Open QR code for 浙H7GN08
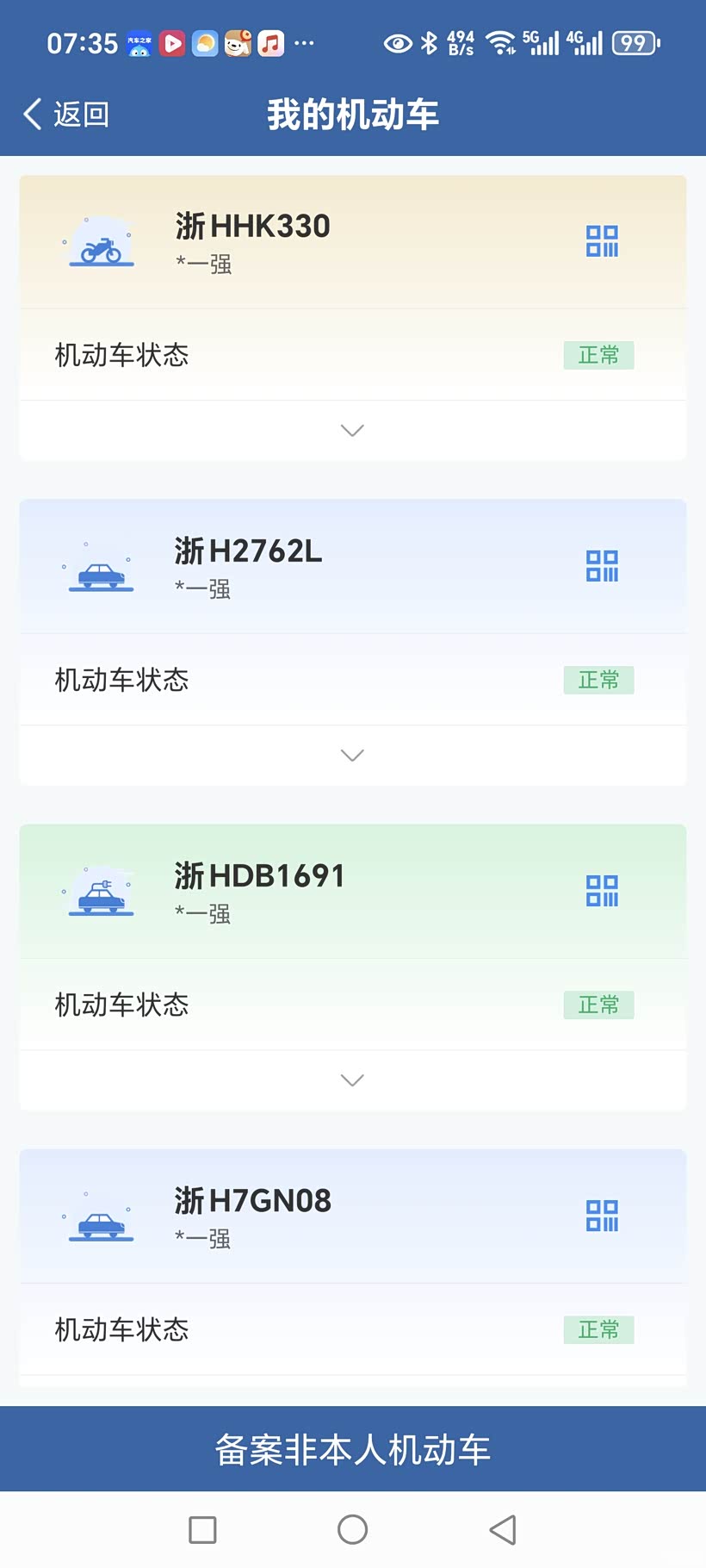The height and width of the screenshot is (1568, 706). point(602,1216)
